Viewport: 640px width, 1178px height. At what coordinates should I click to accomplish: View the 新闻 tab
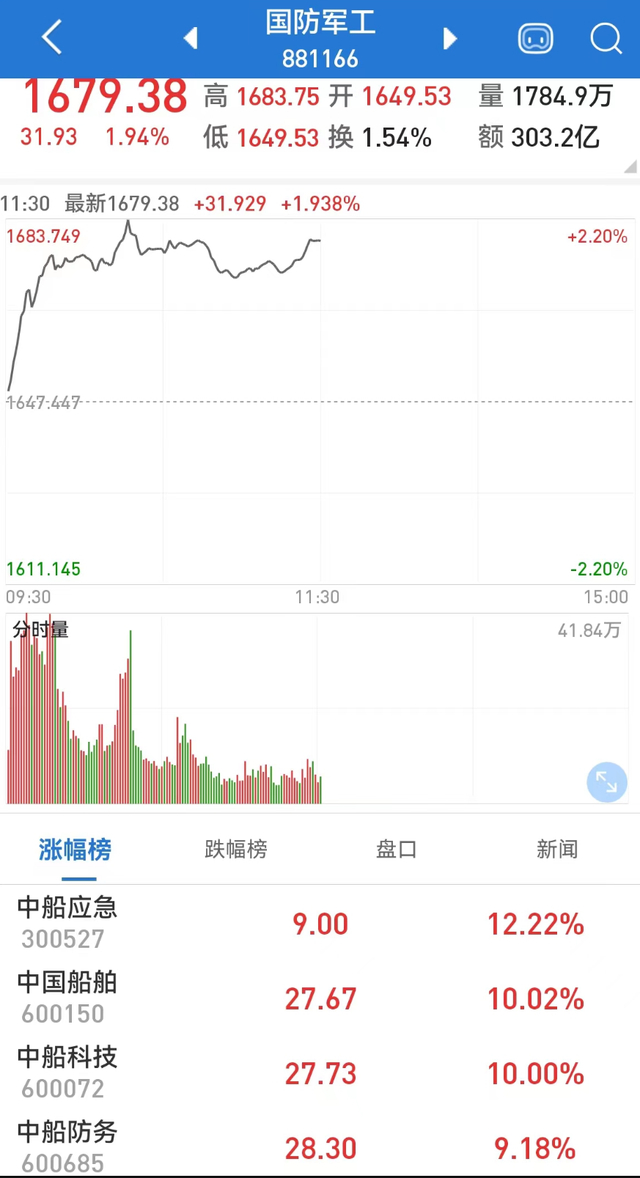[x=557, y=850]
